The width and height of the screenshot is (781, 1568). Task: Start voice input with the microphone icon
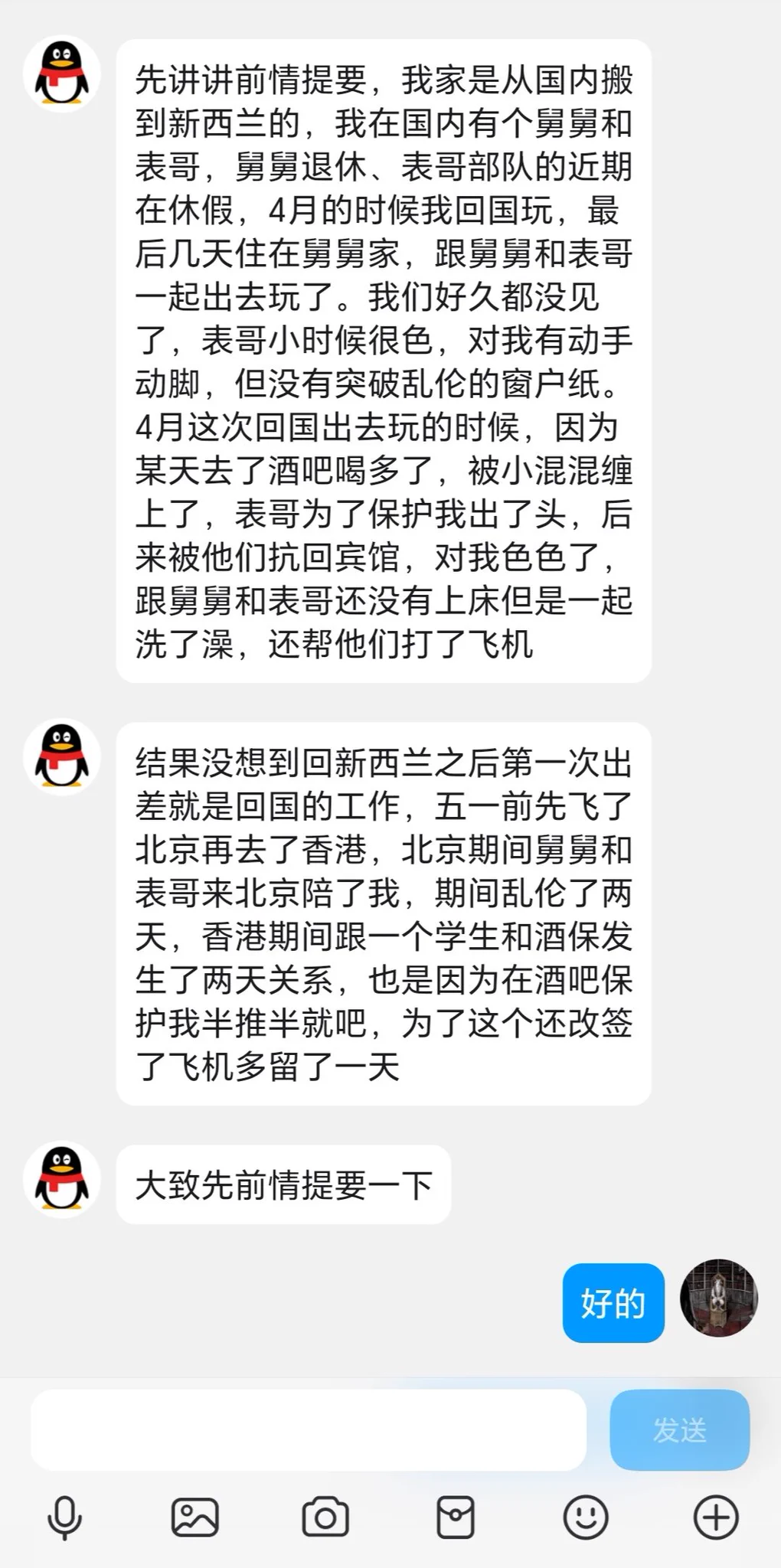pyautogui.click(x=65, y=1517)
